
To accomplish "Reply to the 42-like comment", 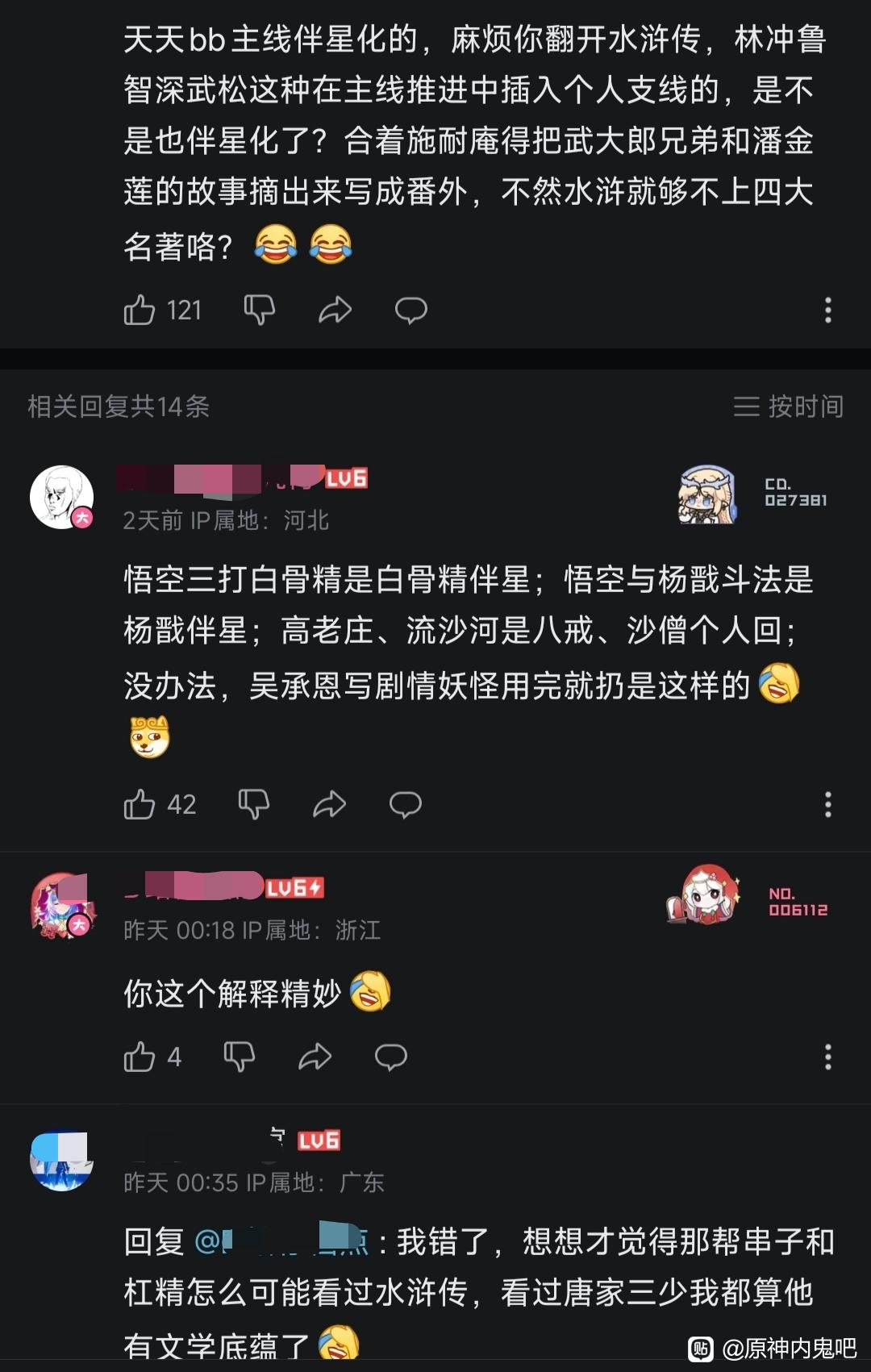I will (405, 804).
